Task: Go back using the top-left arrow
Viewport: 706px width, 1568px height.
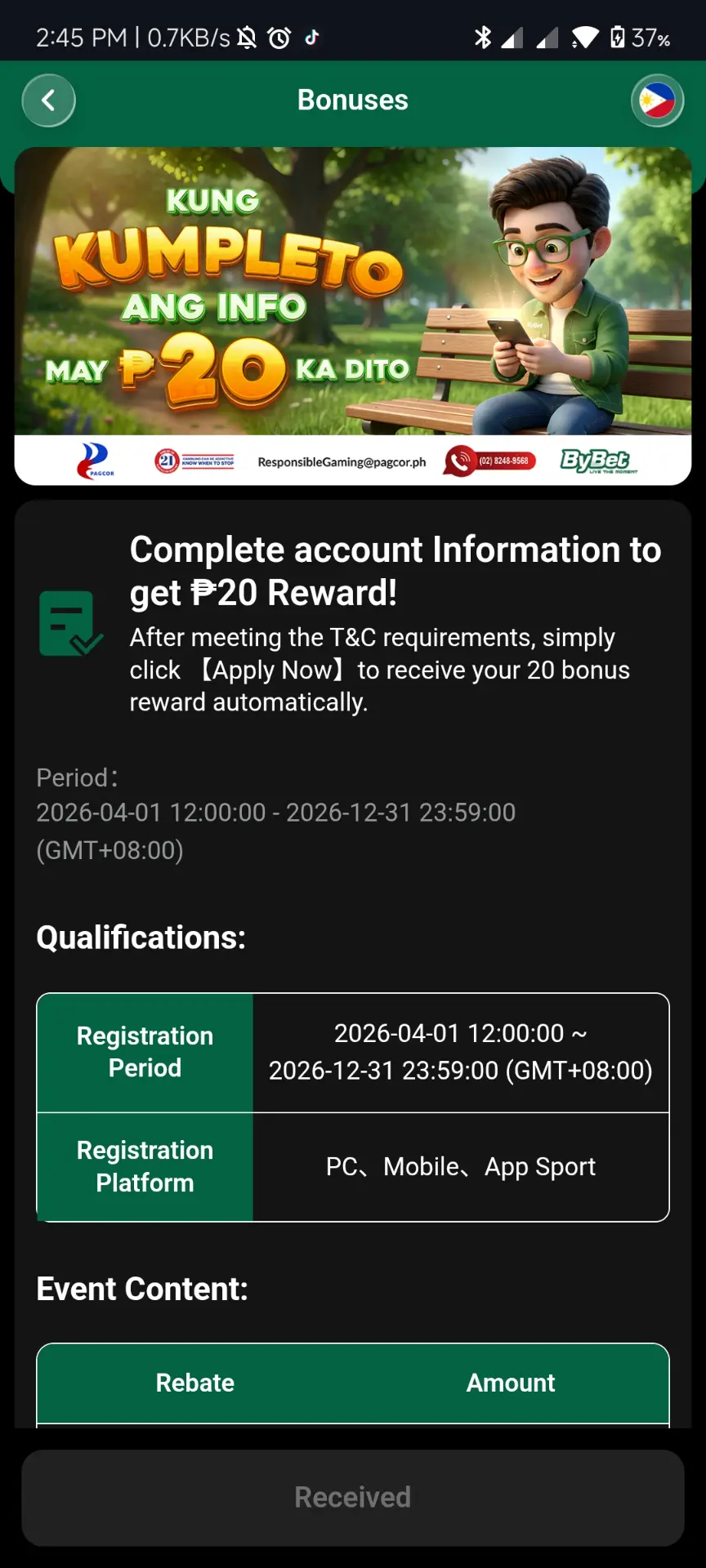Action: coord(48,100)
